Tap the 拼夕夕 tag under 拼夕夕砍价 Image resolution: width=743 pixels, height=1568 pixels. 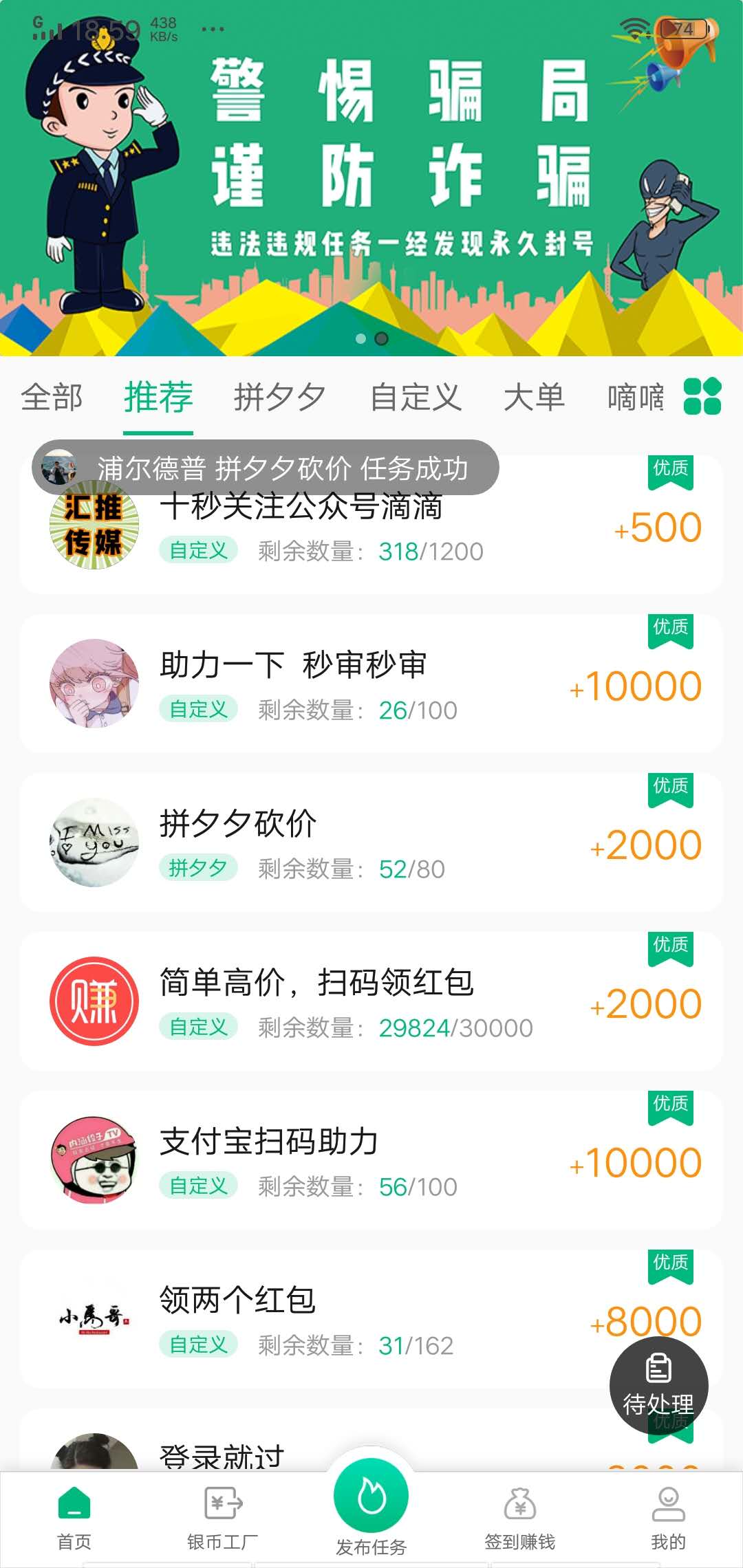[x=198, y=868]
